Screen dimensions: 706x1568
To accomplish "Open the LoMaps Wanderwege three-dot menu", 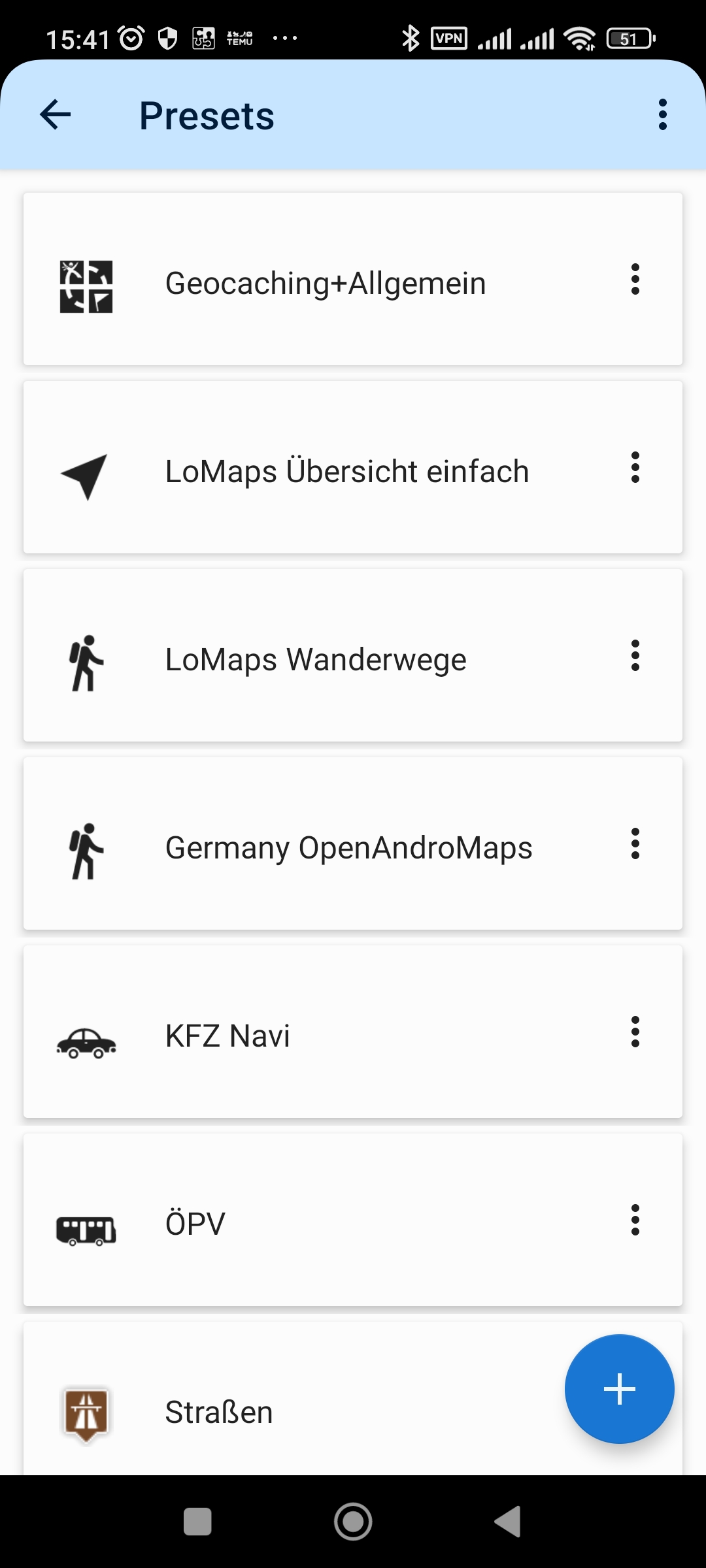I will click(635, 656).
